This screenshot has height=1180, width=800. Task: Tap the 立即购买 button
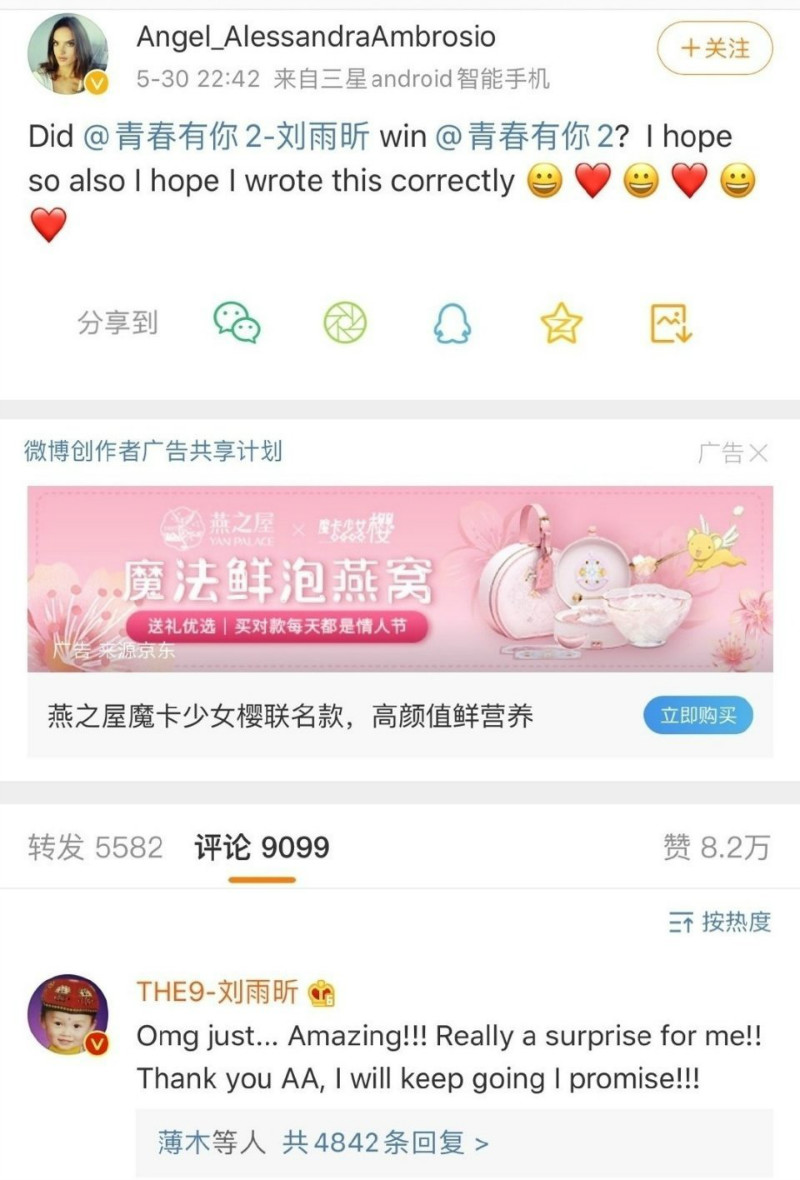[697, 715]
